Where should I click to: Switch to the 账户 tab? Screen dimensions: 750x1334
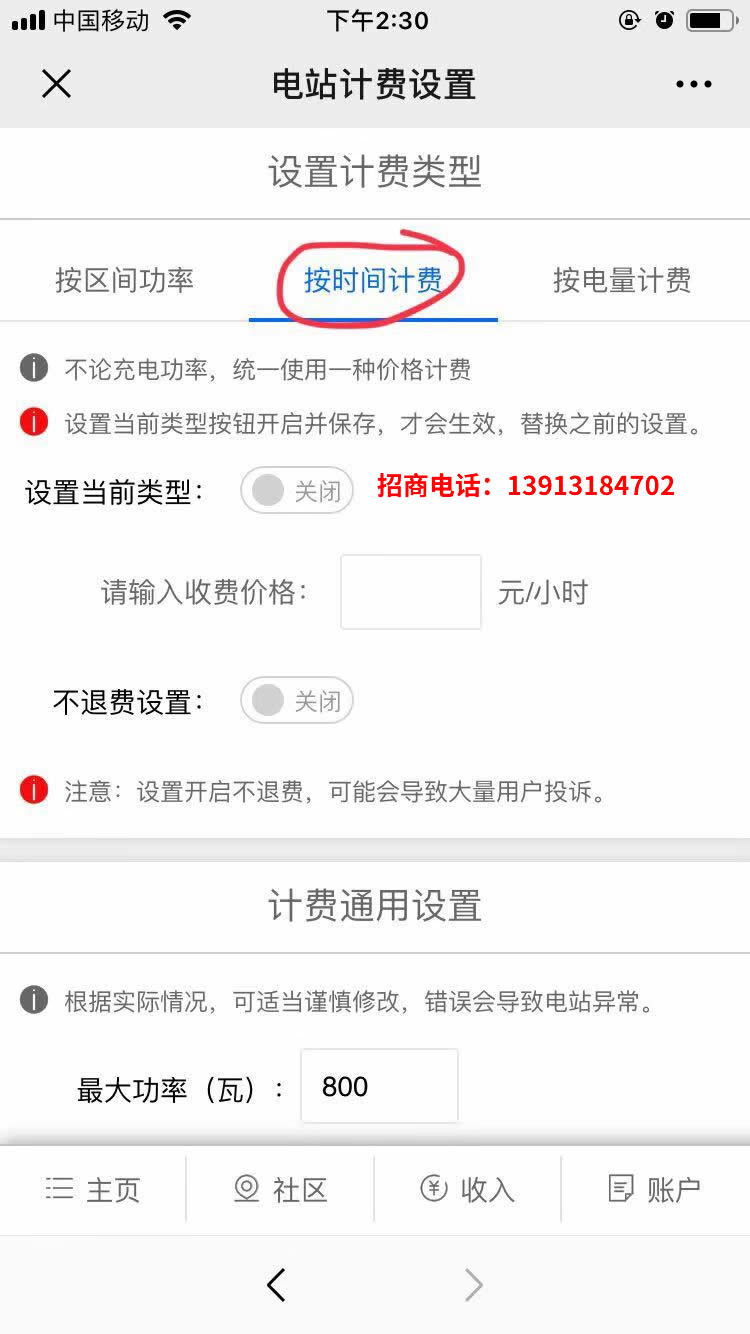point(655,1189)
